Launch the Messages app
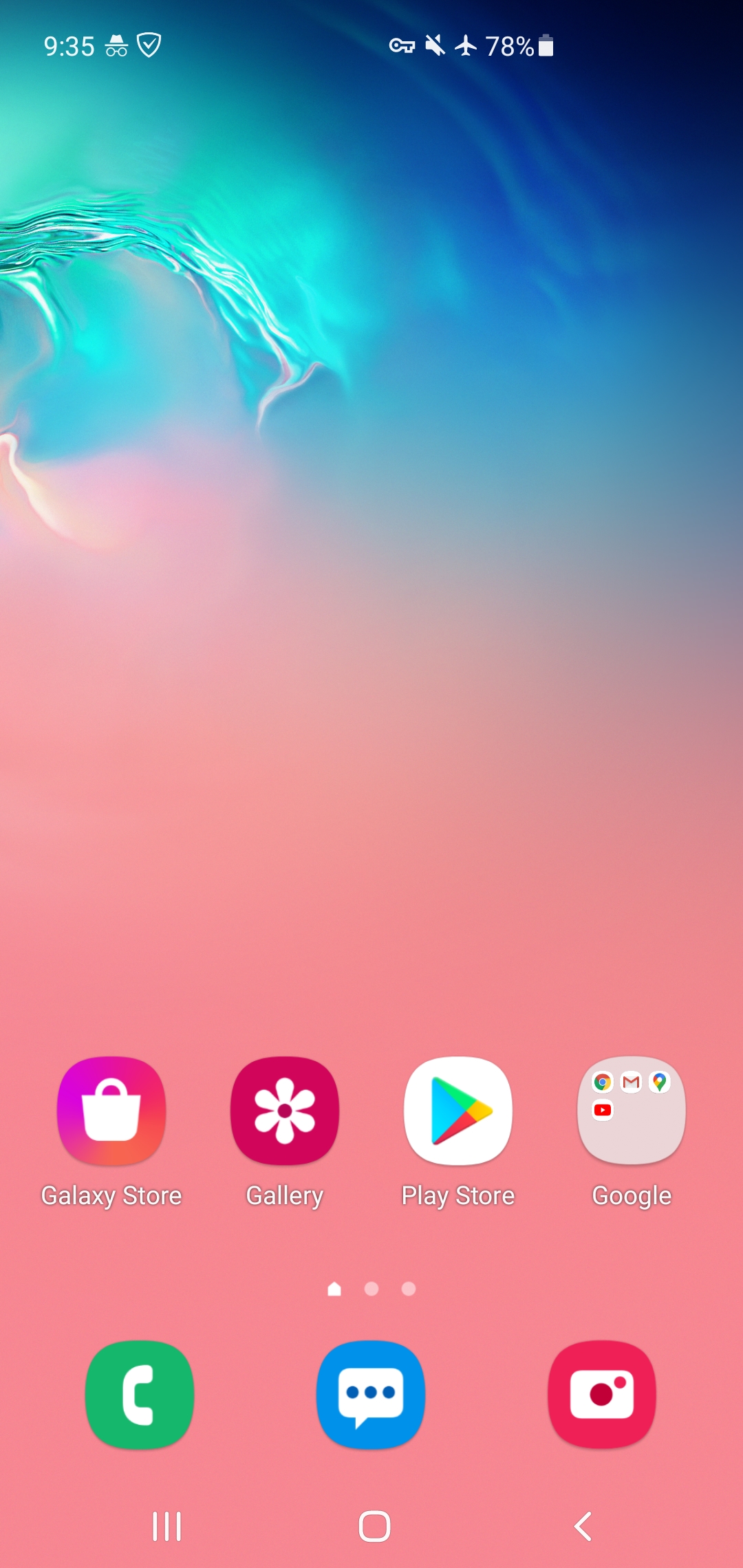The width and height of the screenshot is (743, 1568). pyautogui.click(x=371, y=1394)
